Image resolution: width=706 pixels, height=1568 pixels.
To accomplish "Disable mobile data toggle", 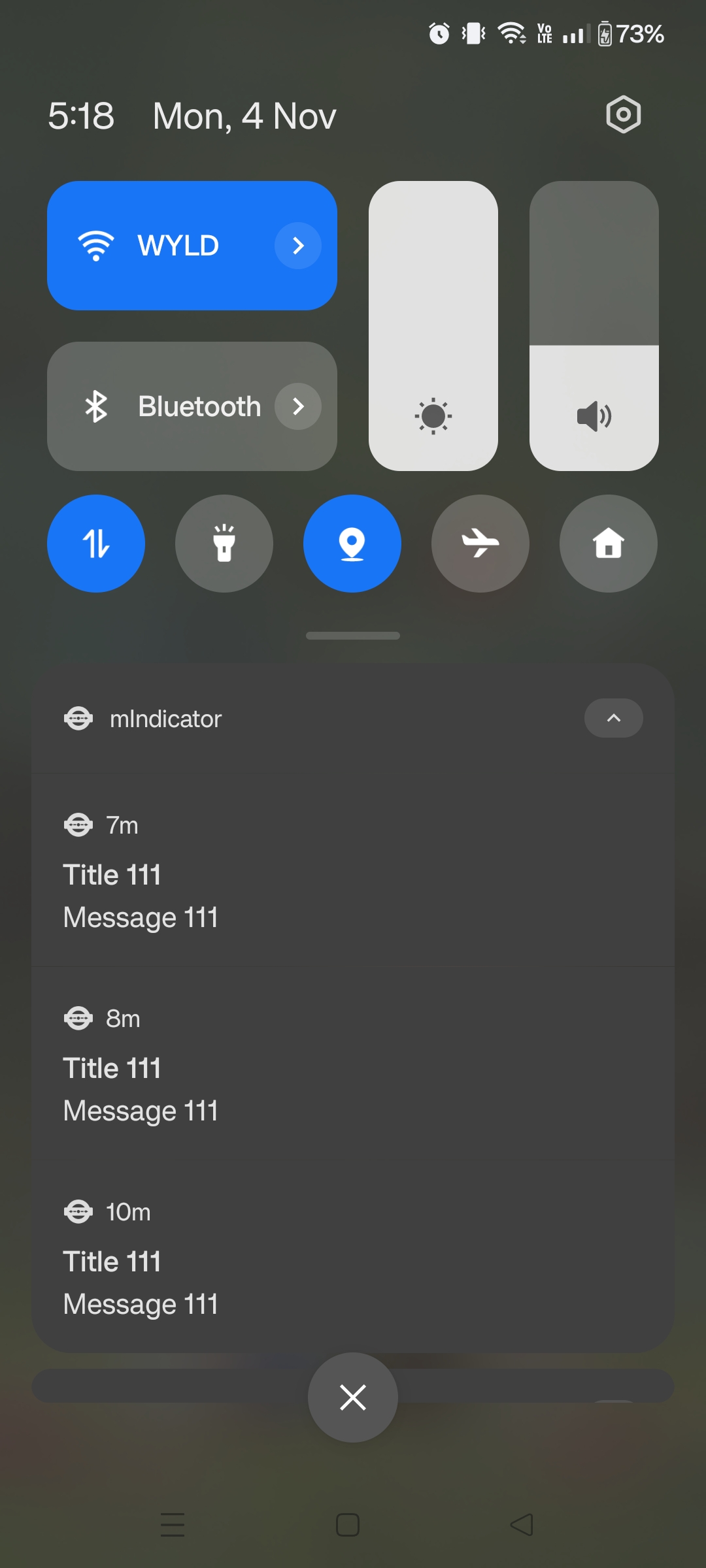I will pos(96,544).
